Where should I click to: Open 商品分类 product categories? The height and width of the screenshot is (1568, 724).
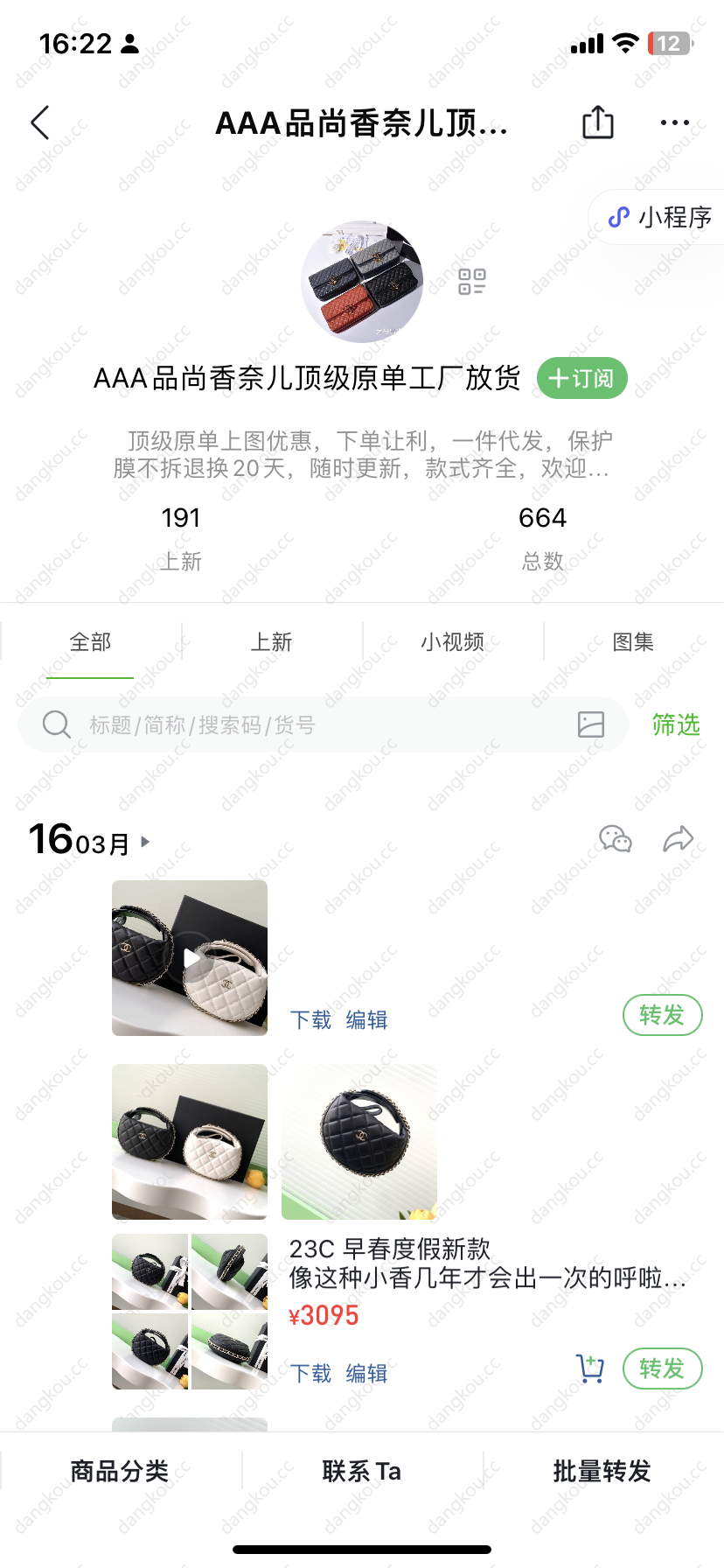(120, 1471)
